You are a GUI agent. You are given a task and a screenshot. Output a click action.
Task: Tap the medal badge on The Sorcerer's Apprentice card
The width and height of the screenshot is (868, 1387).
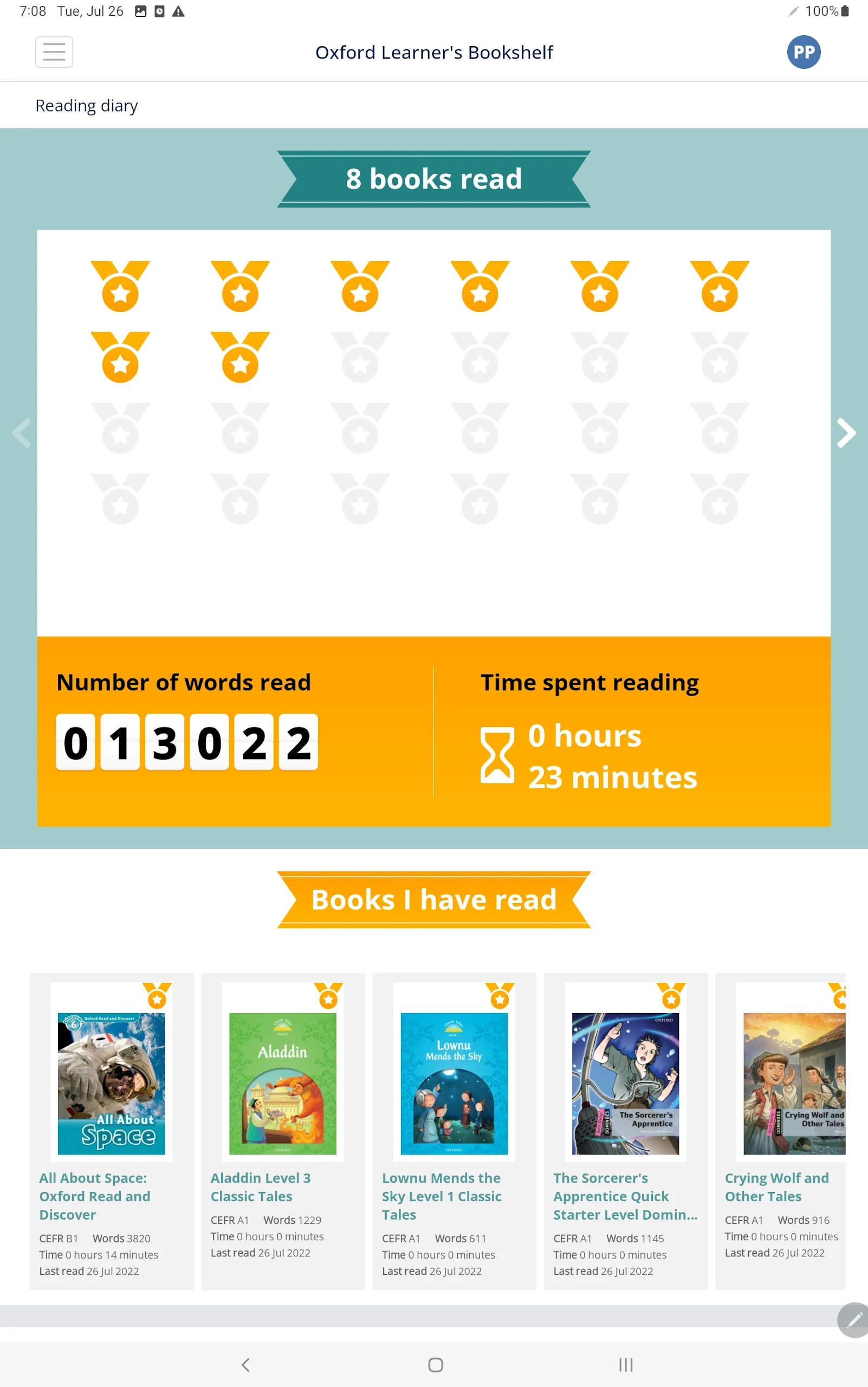point(671,999)
